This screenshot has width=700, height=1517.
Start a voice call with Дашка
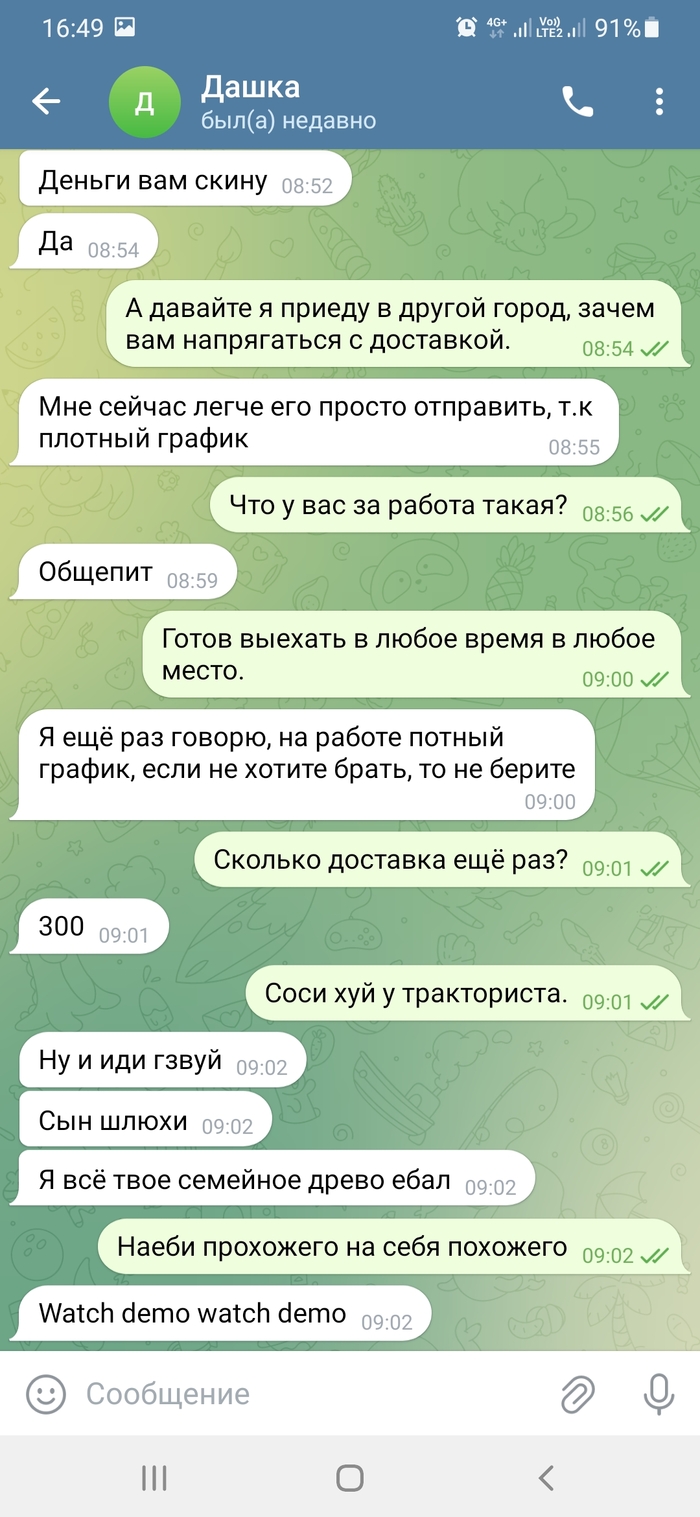[577, 101]
